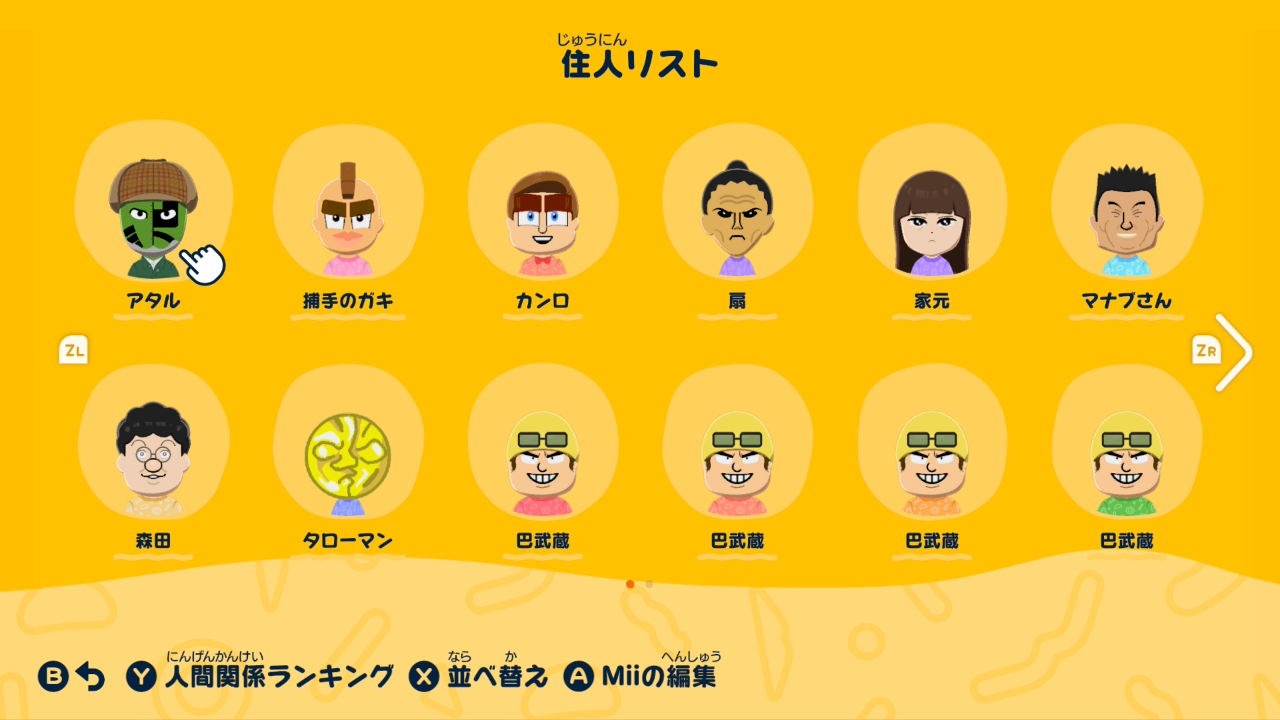The width and height of the screenshot is (1280, 720).
Task: Select 巴武蔵 wearing the orange shirt
Action: pos(931,460)
